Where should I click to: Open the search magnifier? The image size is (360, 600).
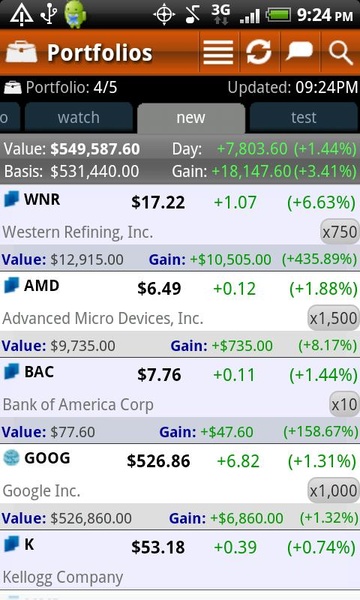pyautogui.click(x=340, y=52)
